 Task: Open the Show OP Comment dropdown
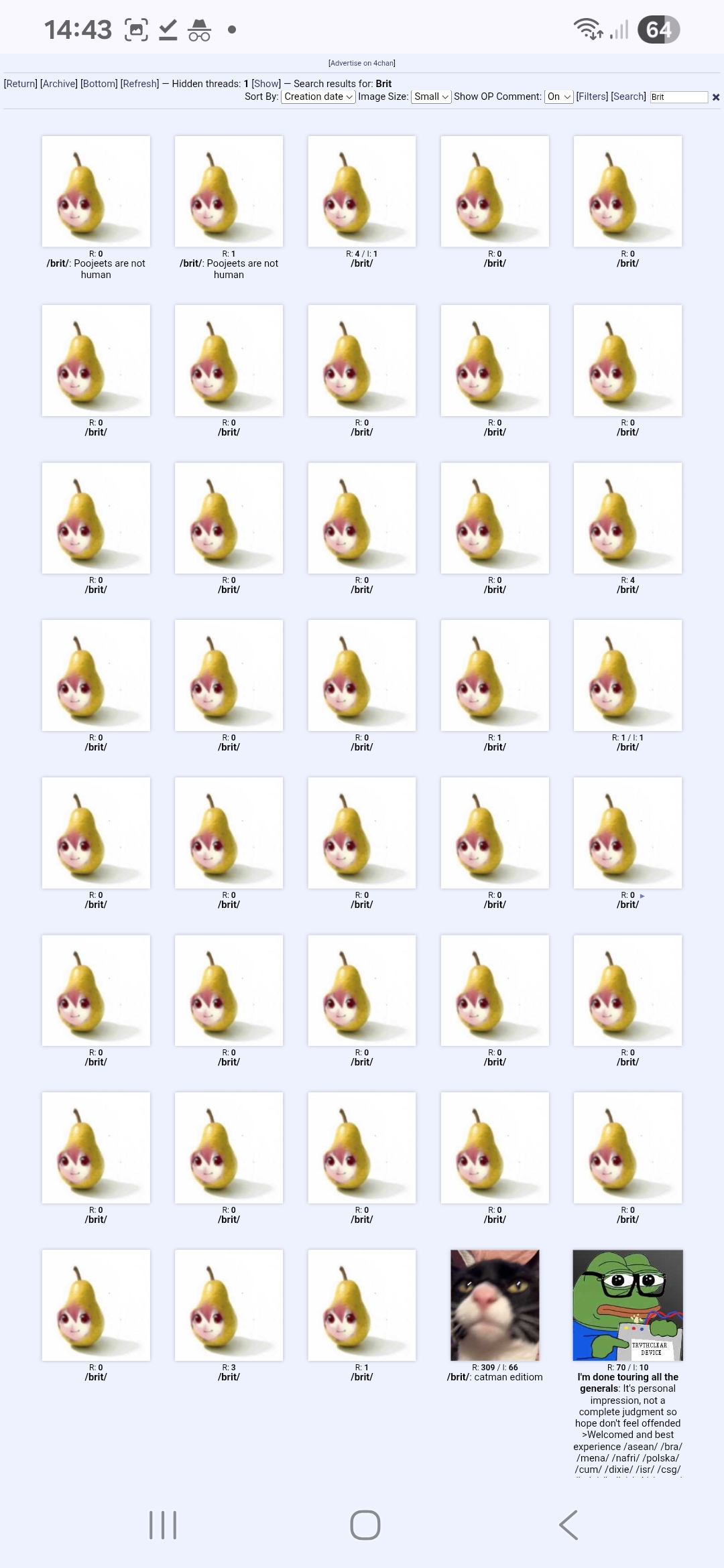(x=559, y=96)
